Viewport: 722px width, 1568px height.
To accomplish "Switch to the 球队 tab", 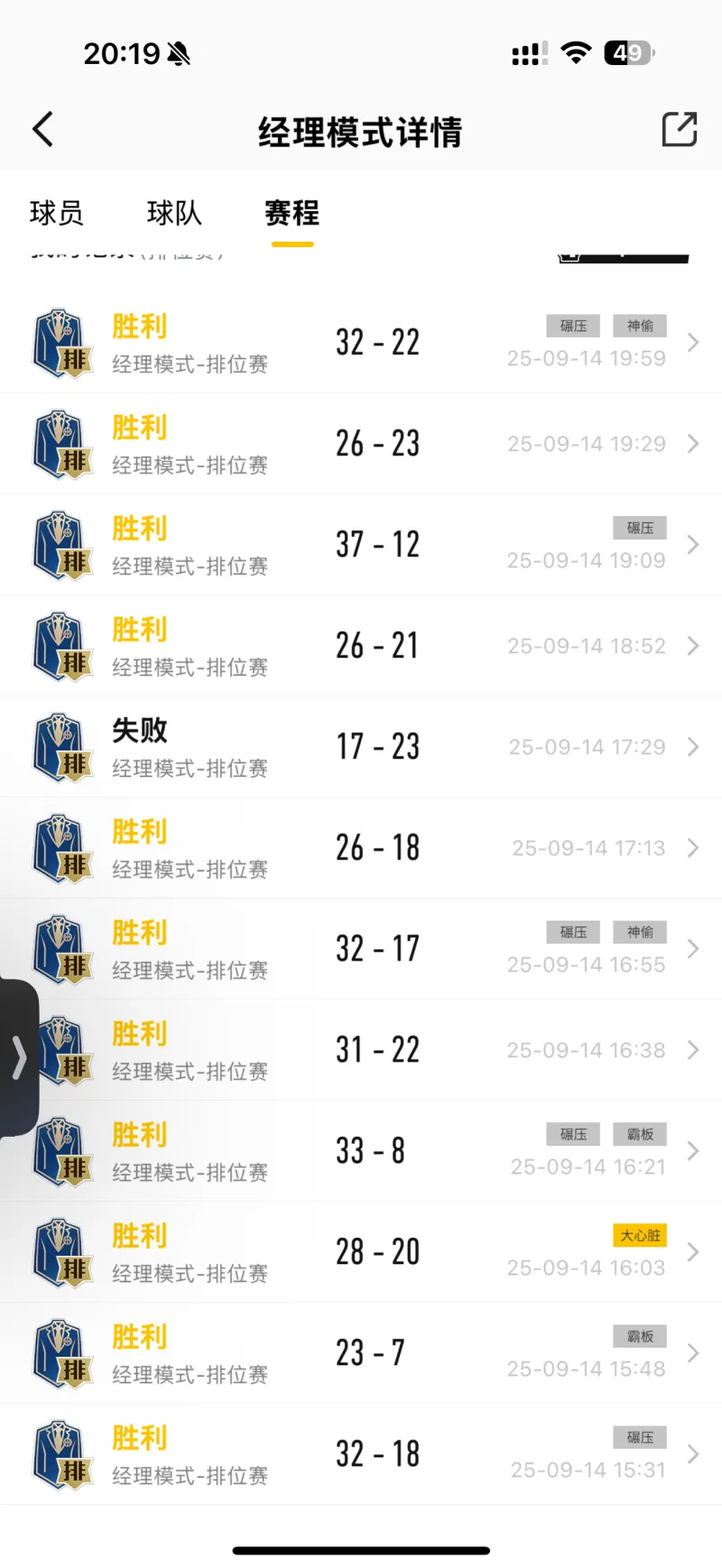I will [x=174, y=214].
